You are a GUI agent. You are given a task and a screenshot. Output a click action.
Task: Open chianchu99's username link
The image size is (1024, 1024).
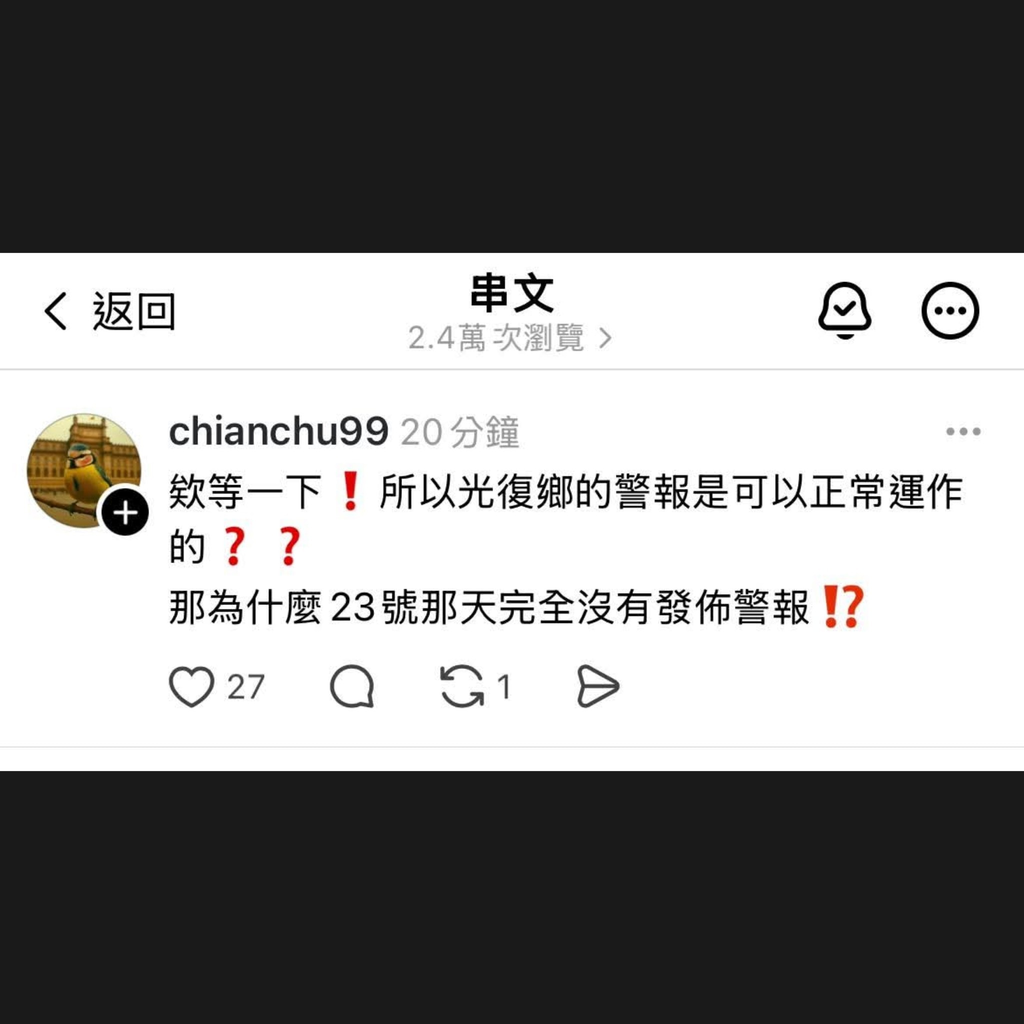click(278, 432)
